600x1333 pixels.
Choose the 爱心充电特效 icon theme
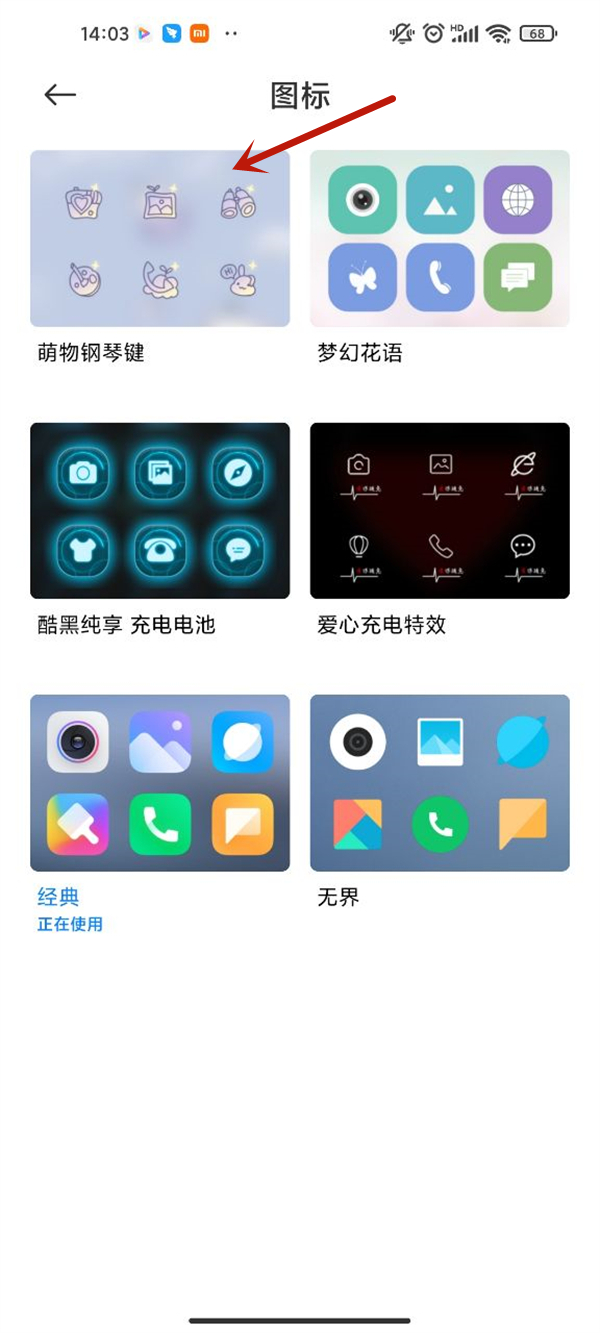(440, 511)
